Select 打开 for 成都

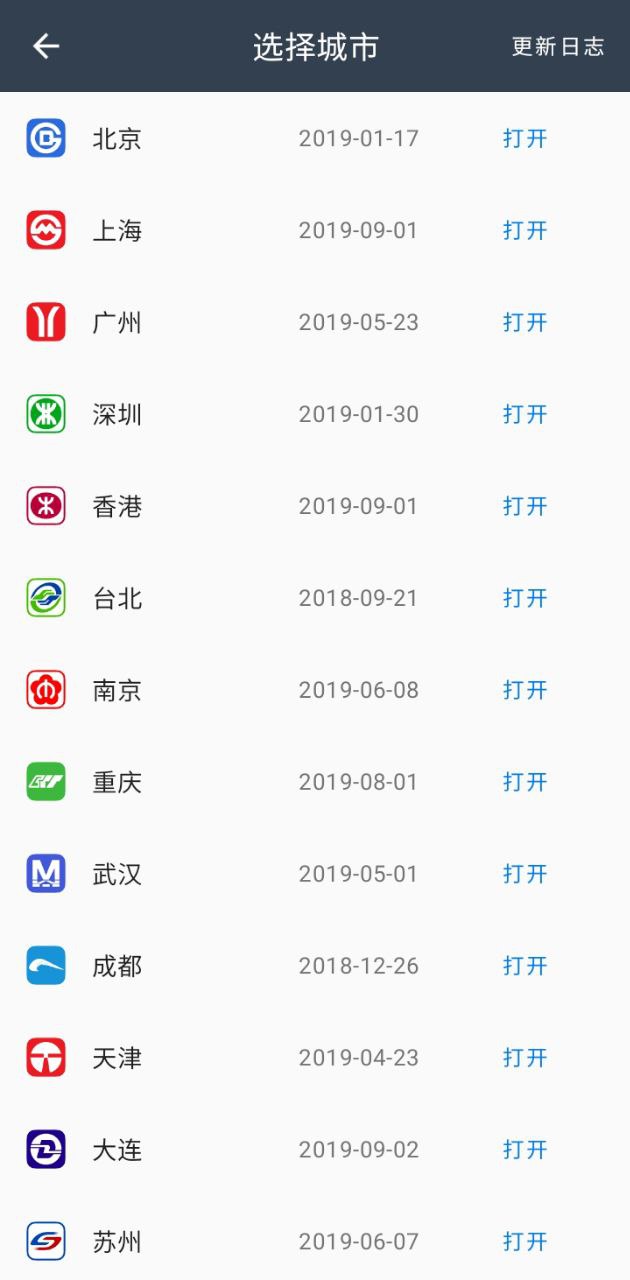525,967
